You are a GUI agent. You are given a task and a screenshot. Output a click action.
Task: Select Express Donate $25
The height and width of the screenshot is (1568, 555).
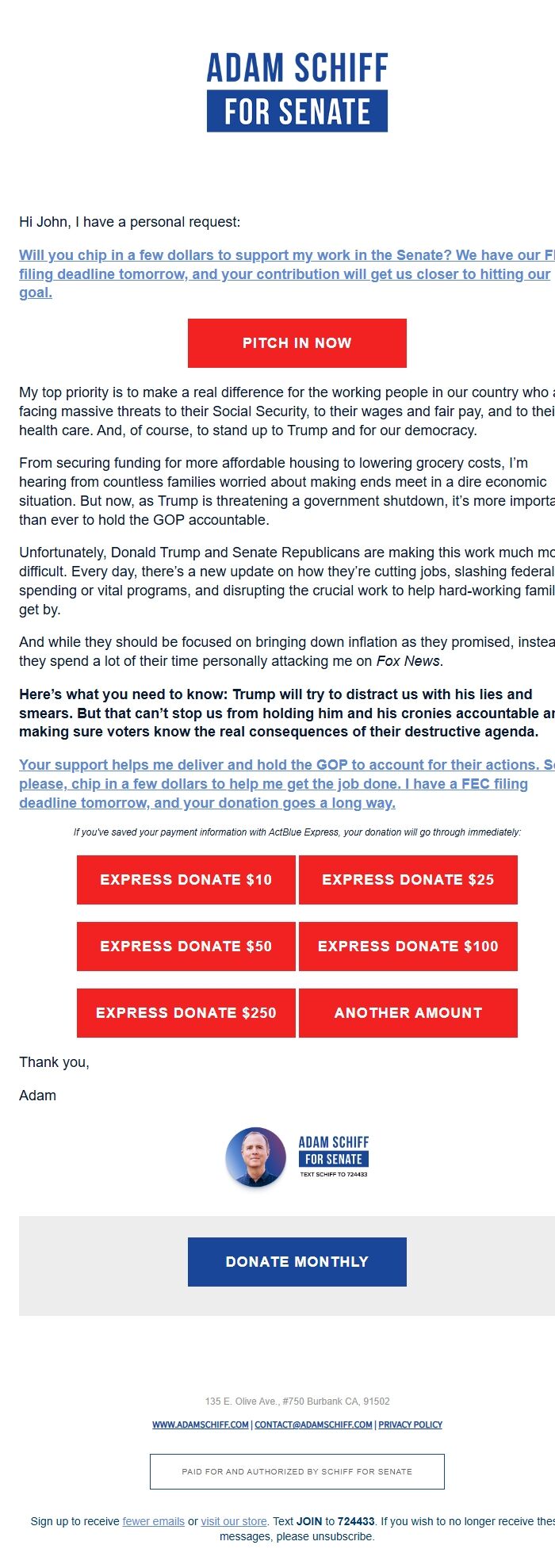[x=408, y=880]
